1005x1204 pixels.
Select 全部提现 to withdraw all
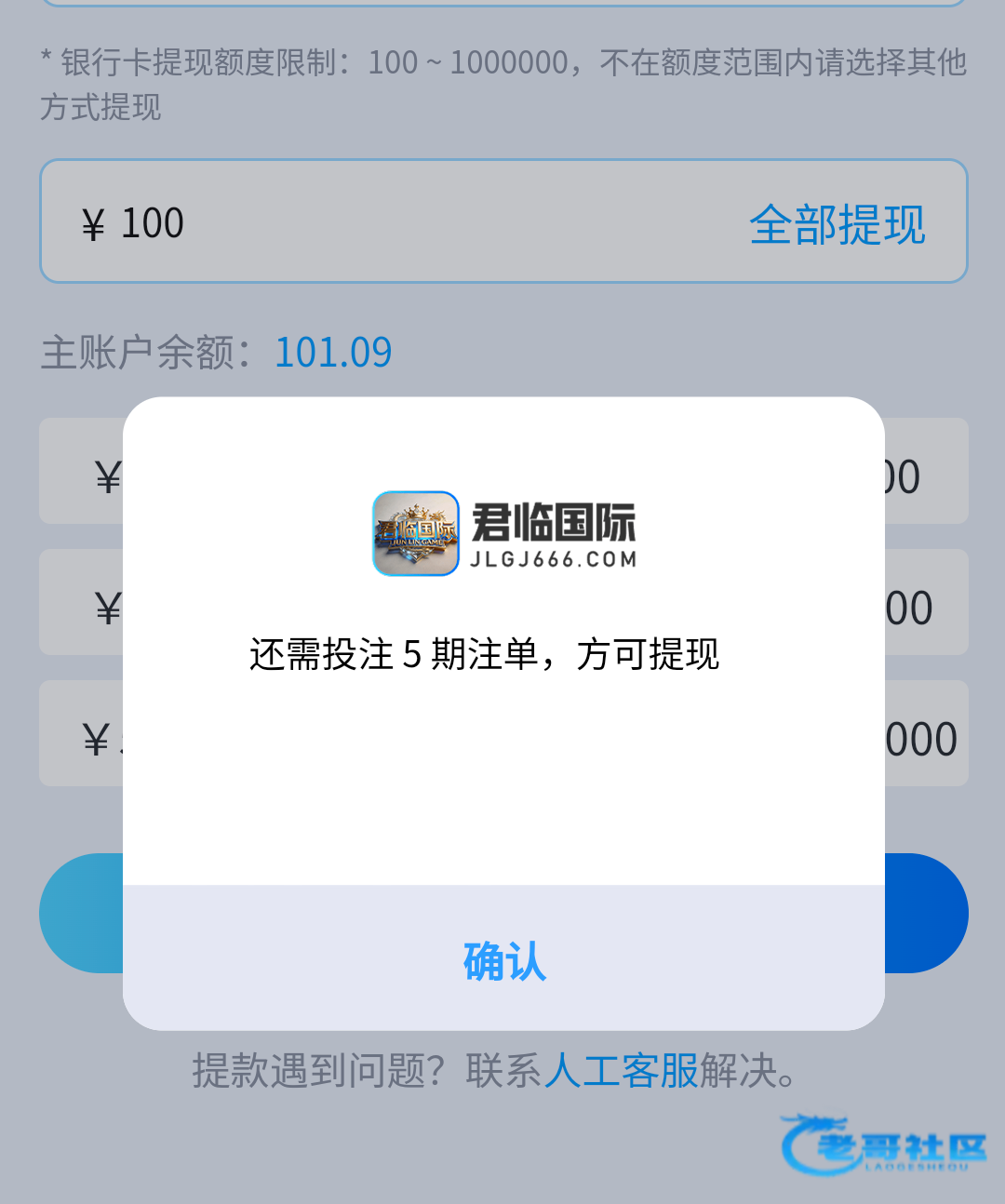[837, 224]
